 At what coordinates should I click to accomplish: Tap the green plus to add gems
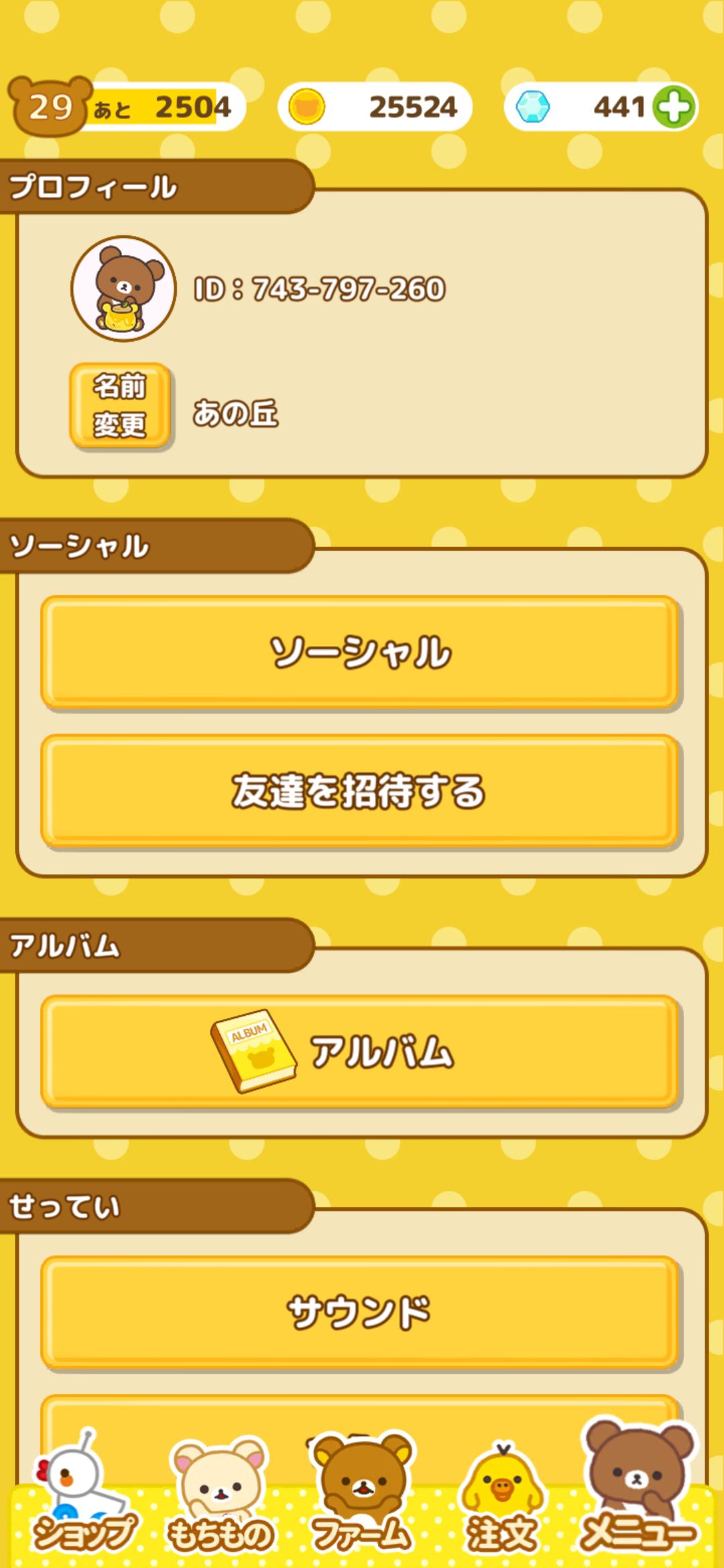(x=674, y=107)
